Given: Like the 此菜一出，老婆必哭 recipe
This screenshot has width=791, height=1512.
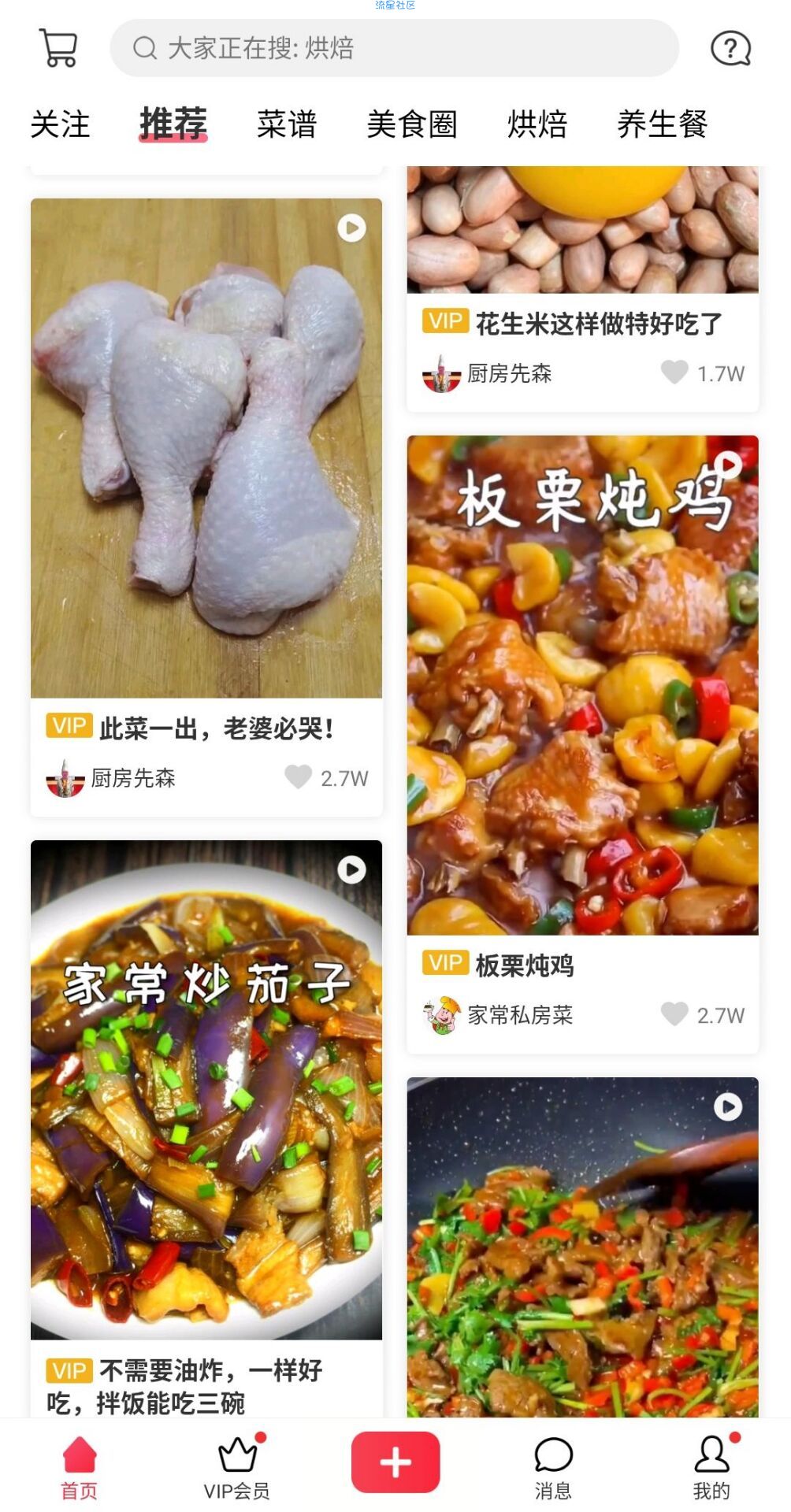Looking at the screenshot, I should point(299,777).
